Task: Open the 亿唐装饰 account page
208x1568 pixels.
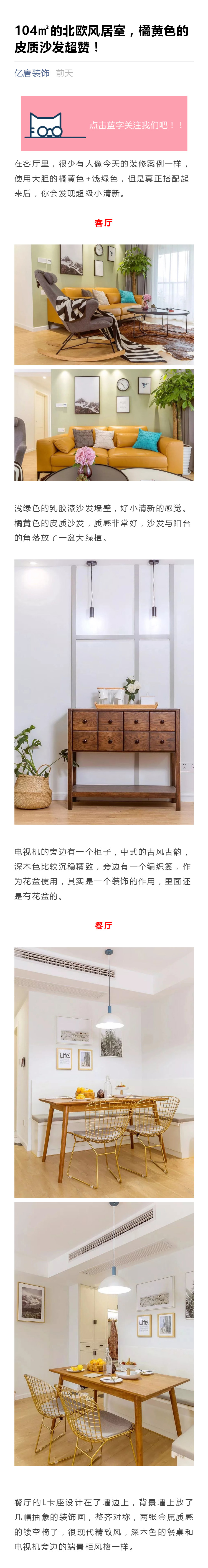Action: click(32, 73)
